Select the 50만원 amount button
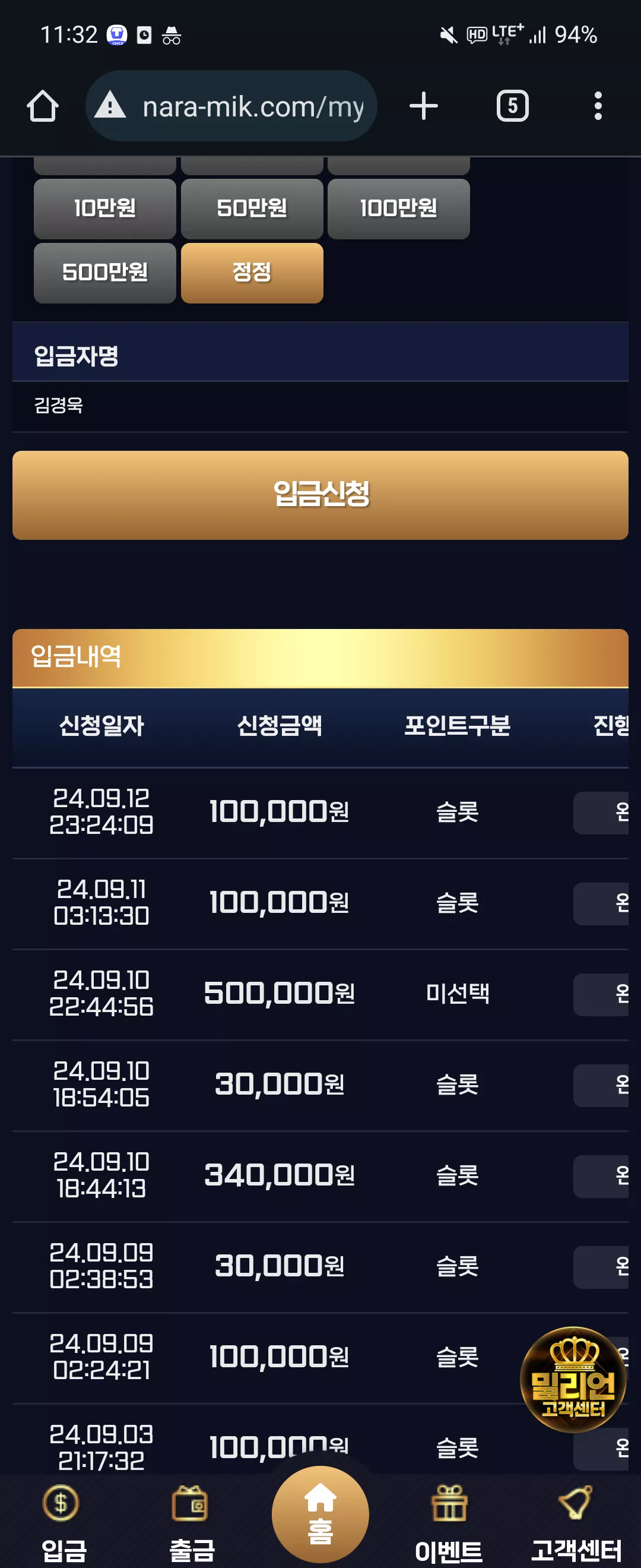 coord(252,208)
